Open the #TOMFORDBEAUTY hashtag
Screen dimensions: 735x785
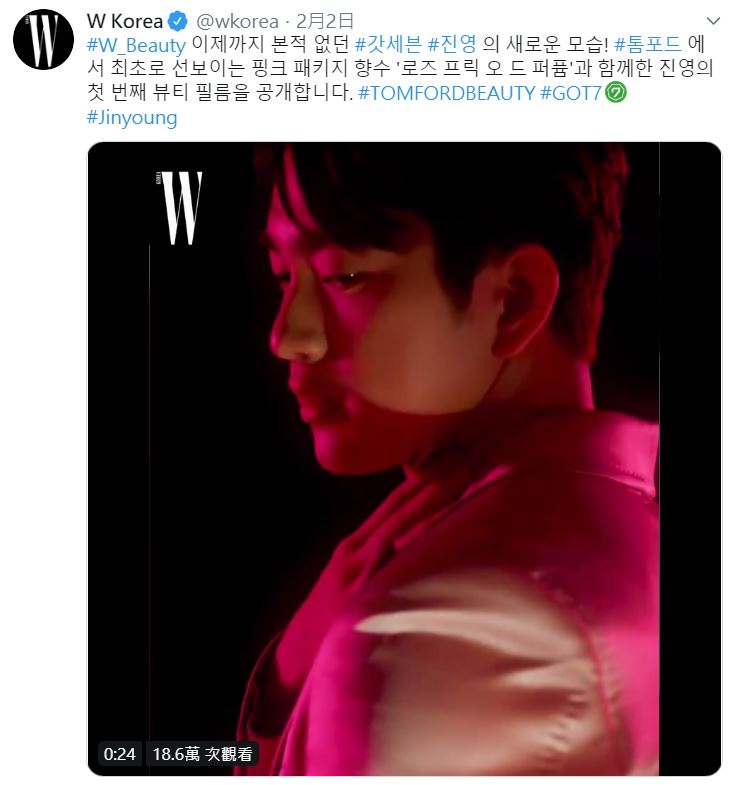click(445, 93)
